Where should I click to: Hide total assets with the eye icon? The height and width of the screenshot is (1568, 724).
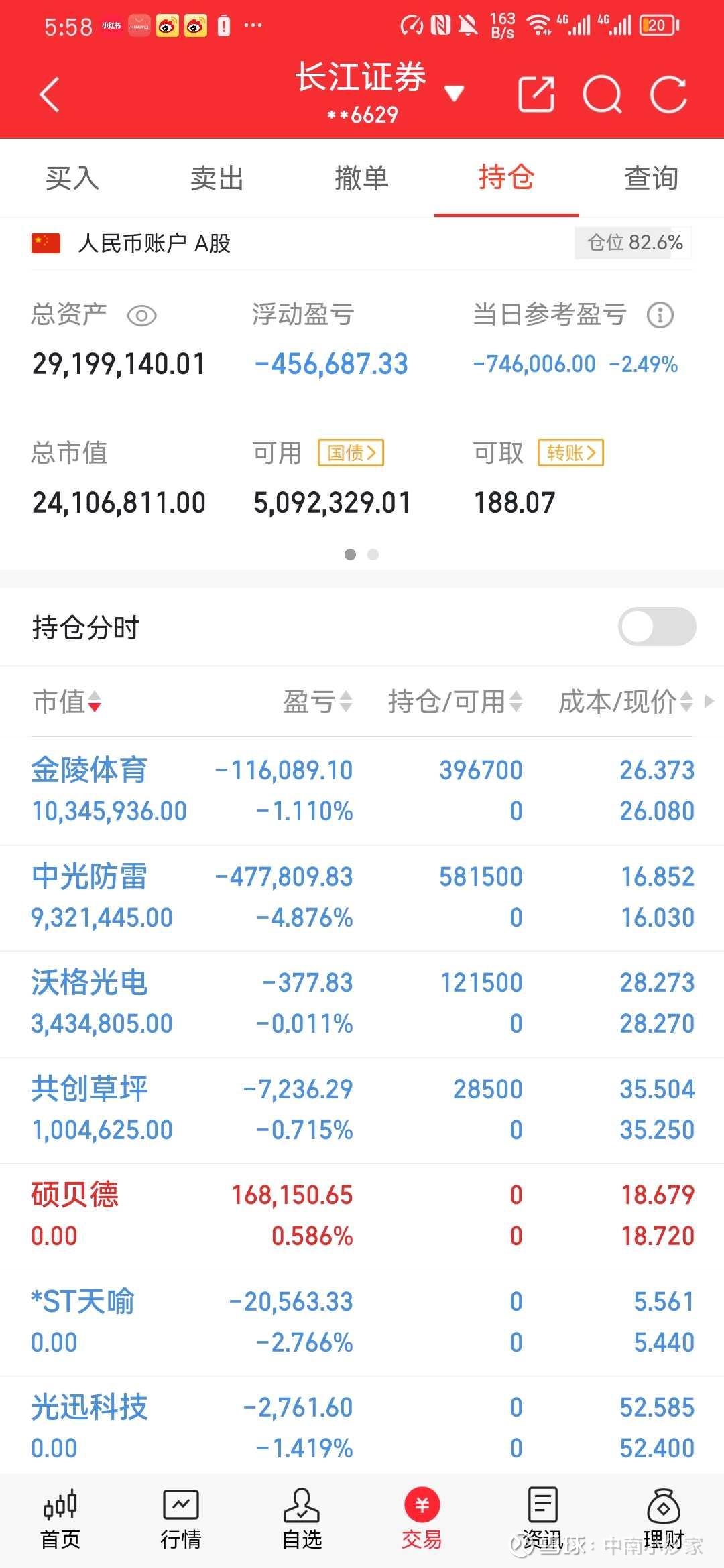coord(141,316)
